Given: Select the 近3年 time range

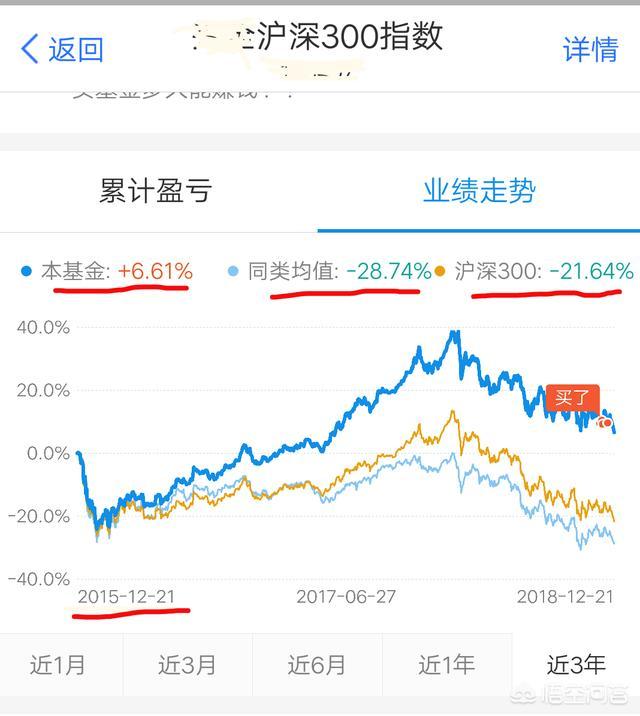Looking at the screenshot, I should click(x=576, y=664).
